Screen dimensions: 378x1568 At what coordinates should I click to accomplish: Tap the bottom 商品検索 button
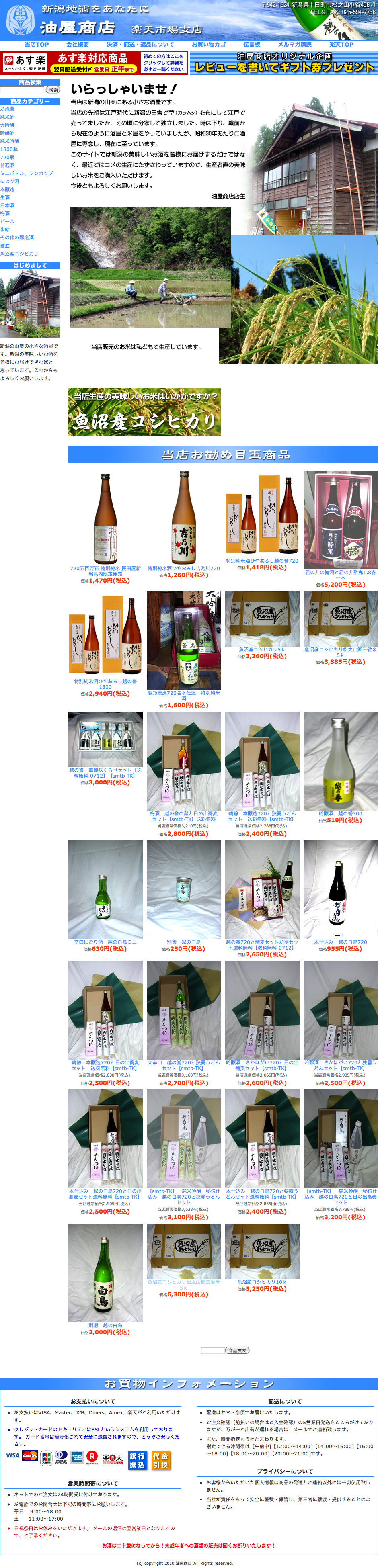(237, 1350)
